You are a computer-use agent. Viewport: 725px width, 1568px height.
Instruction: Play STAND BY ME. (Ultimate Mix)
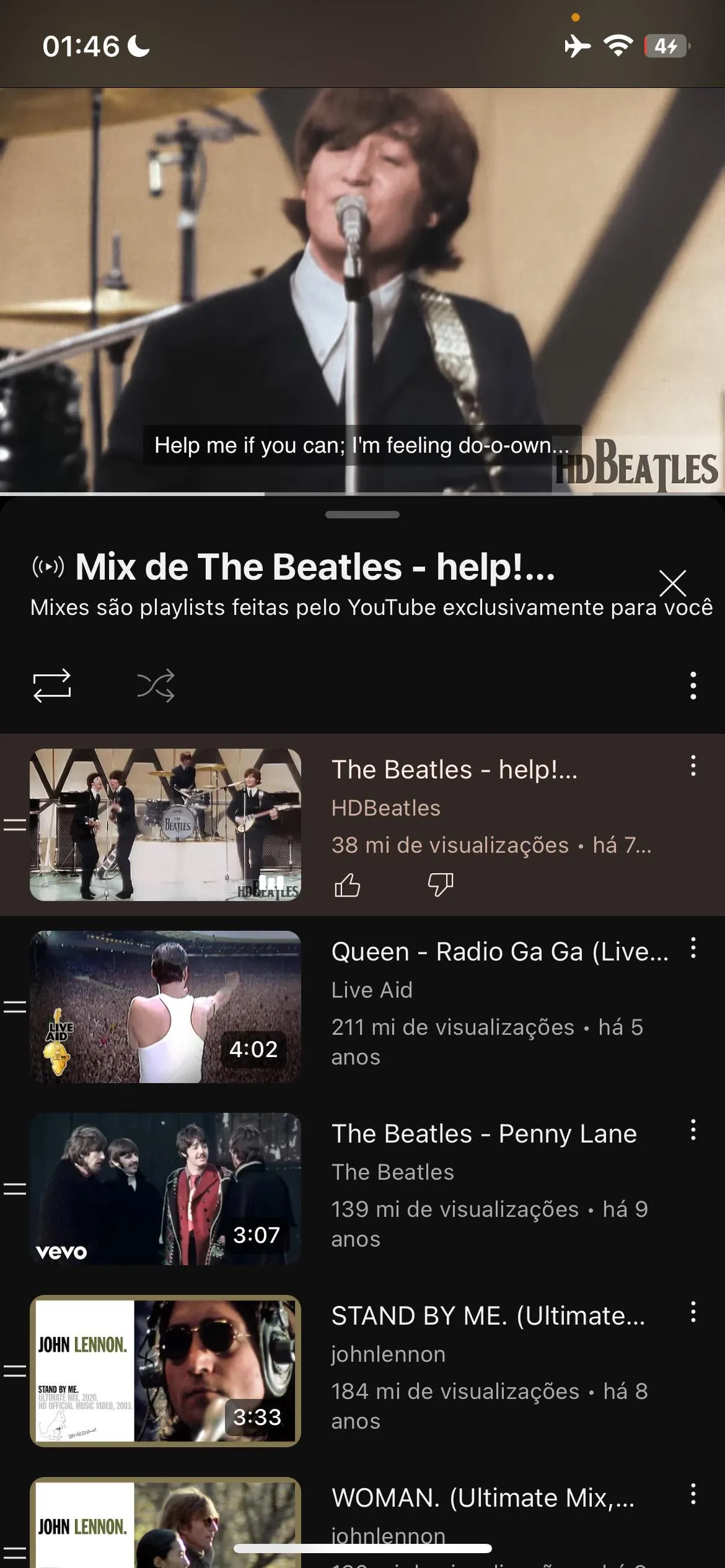point(165,1370)
